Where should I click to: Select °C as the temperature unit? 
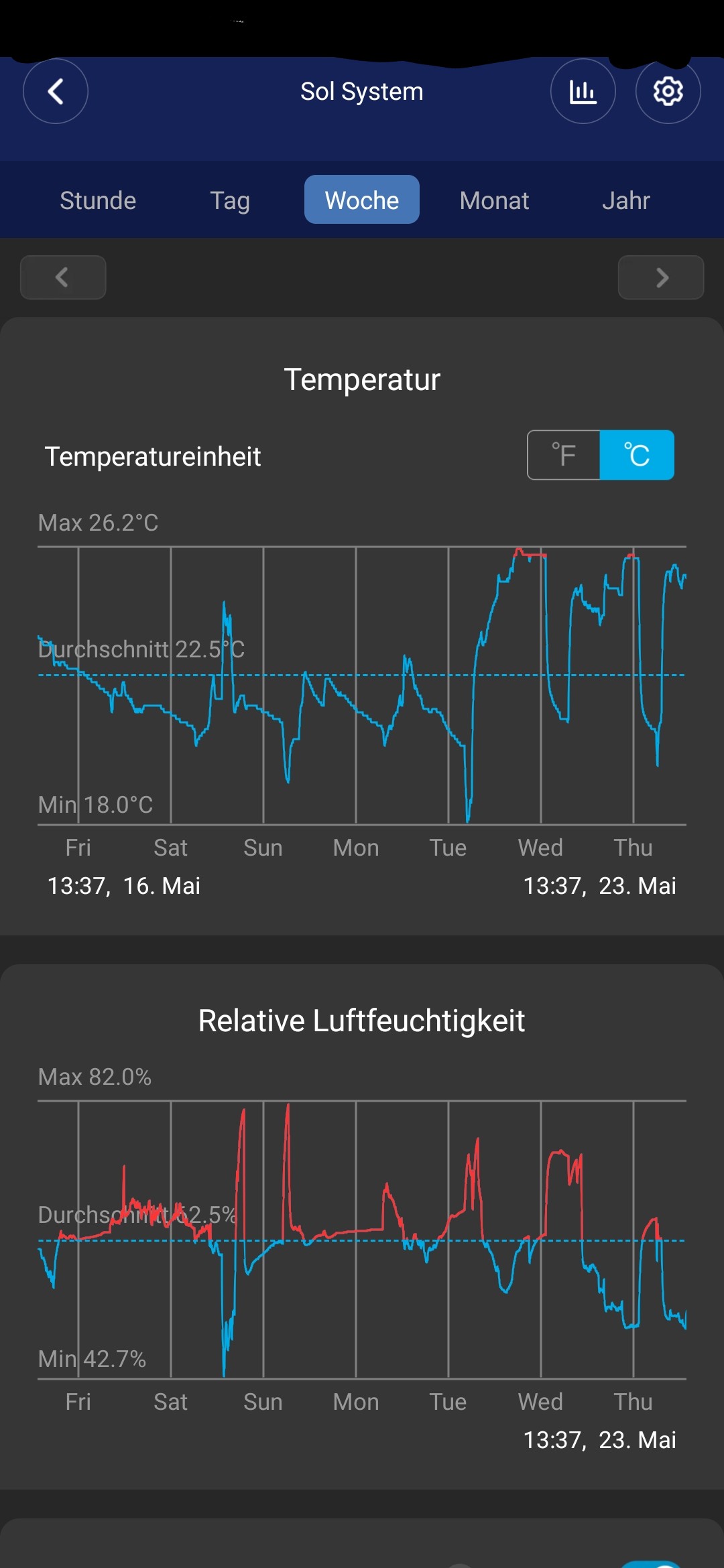click(x=637, y=455)
